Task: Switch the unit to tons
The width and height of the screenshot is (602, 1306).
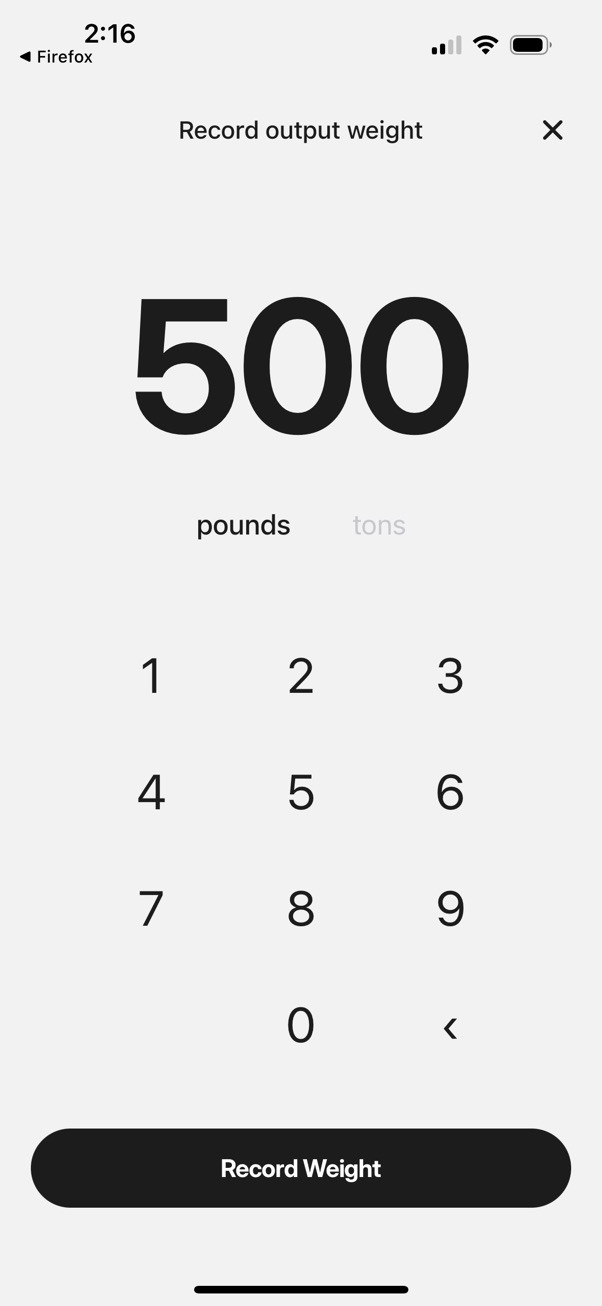Action: (379, 525)
